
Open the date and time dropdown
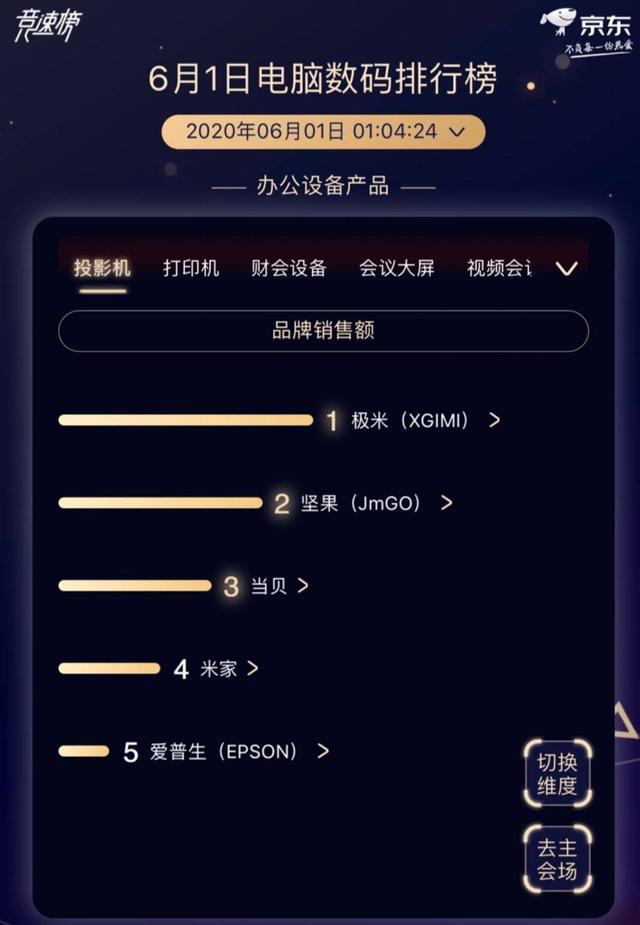pos(324,132)
